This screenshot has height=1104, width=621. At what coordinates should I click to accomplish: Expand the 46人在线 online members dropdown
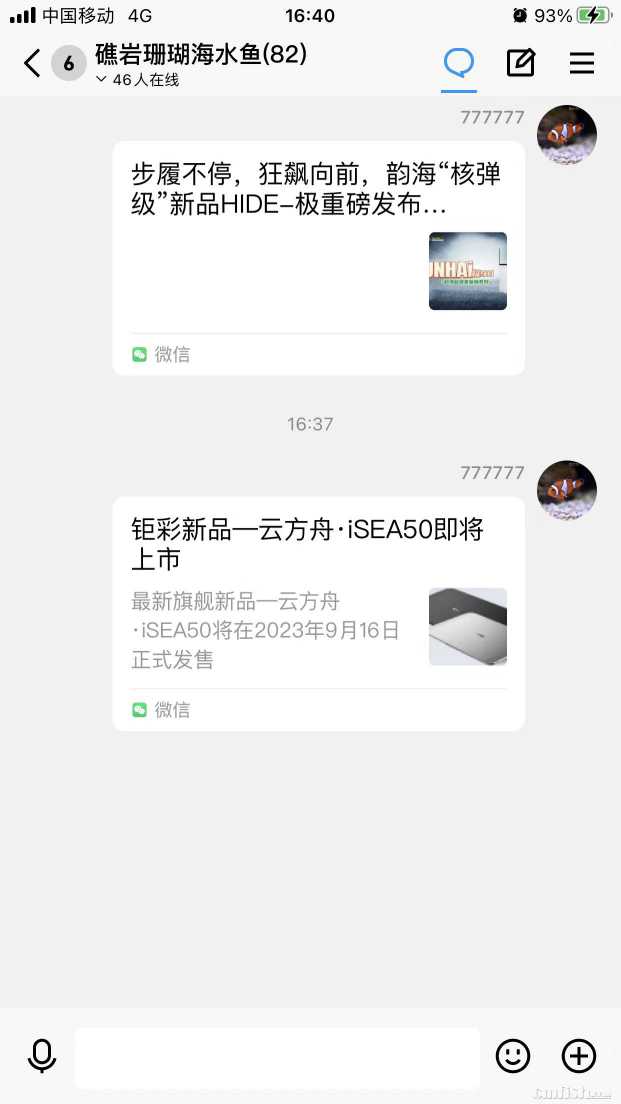[x=138, y=80]
